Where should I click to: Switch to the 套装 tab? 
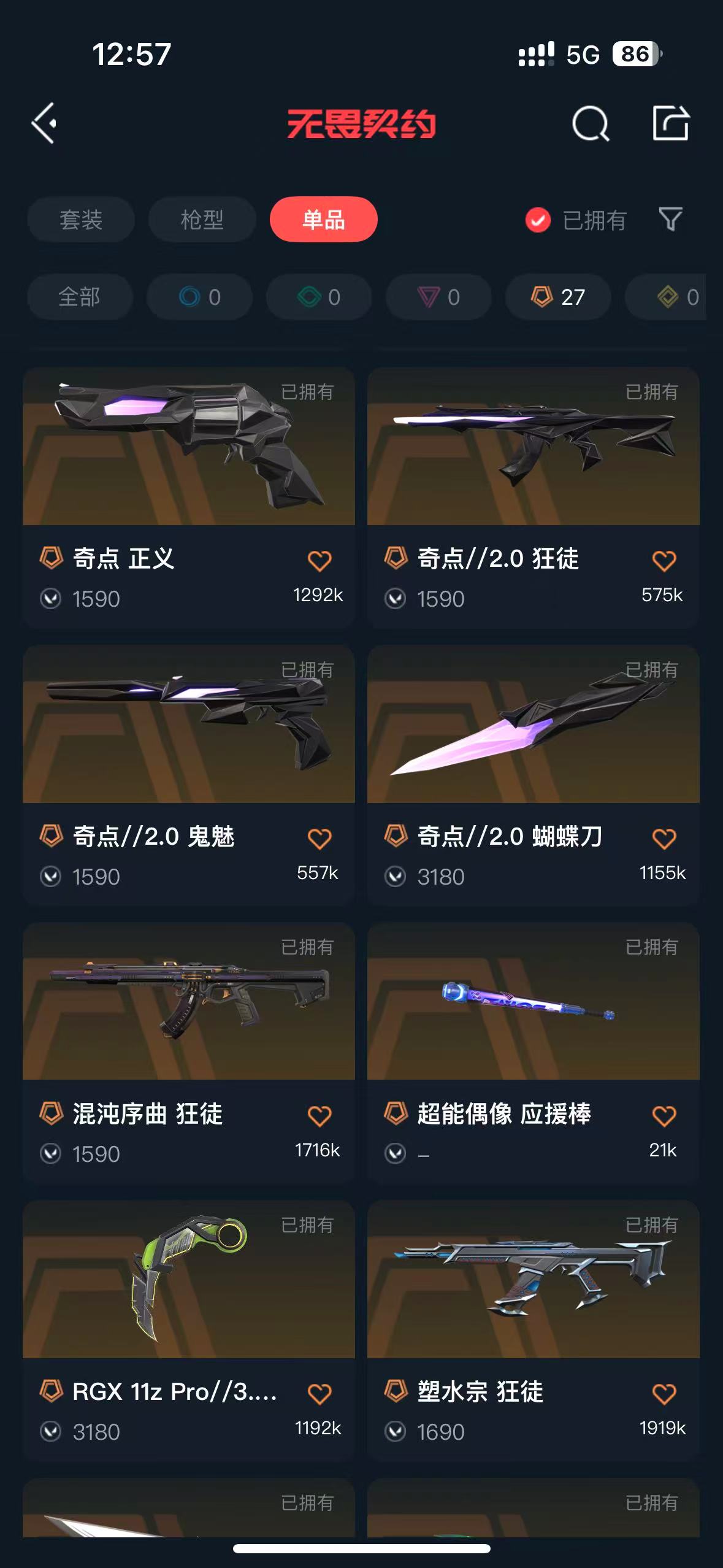pos(80,220)
